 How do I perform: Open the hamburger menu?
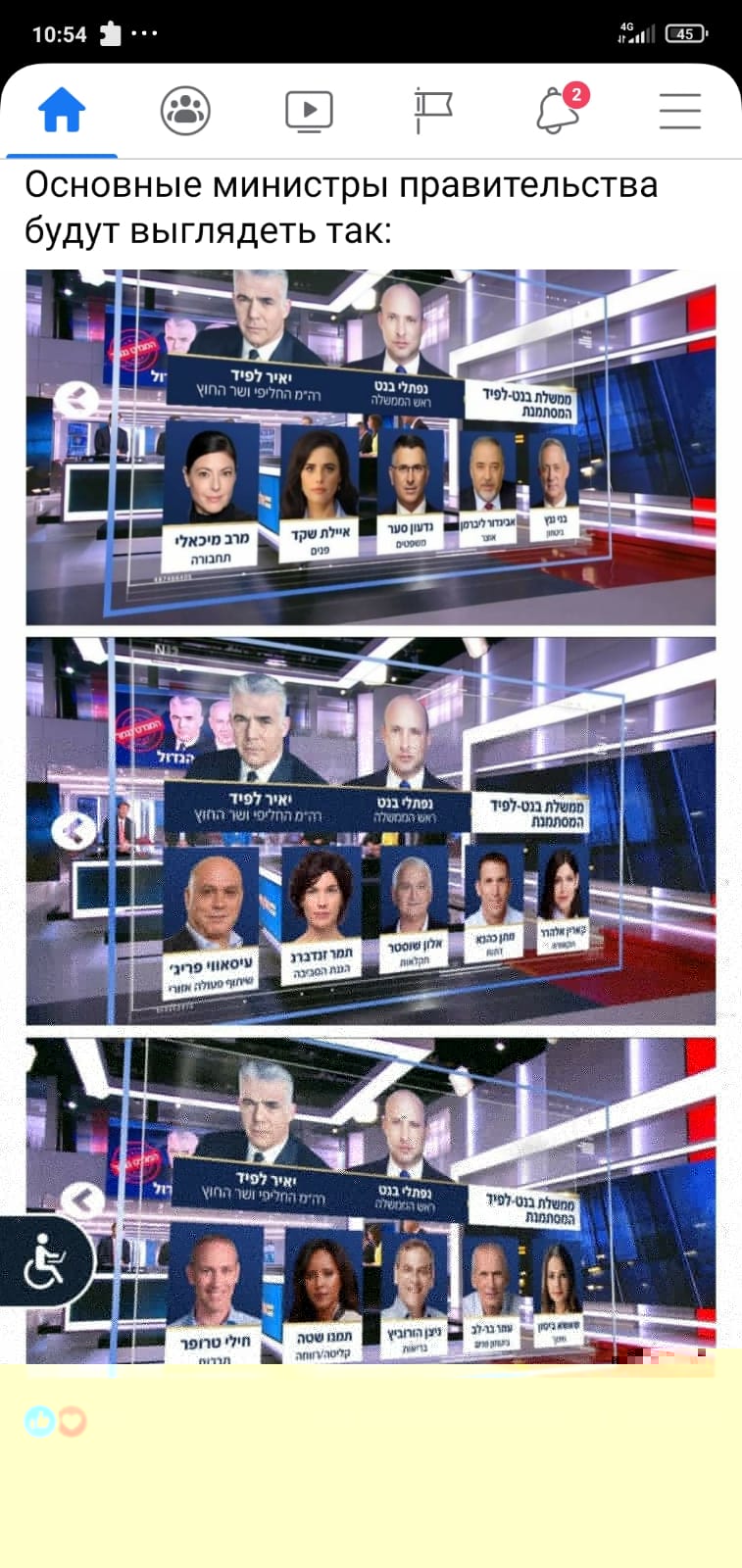pyautogui.click(x=679, y=111)
